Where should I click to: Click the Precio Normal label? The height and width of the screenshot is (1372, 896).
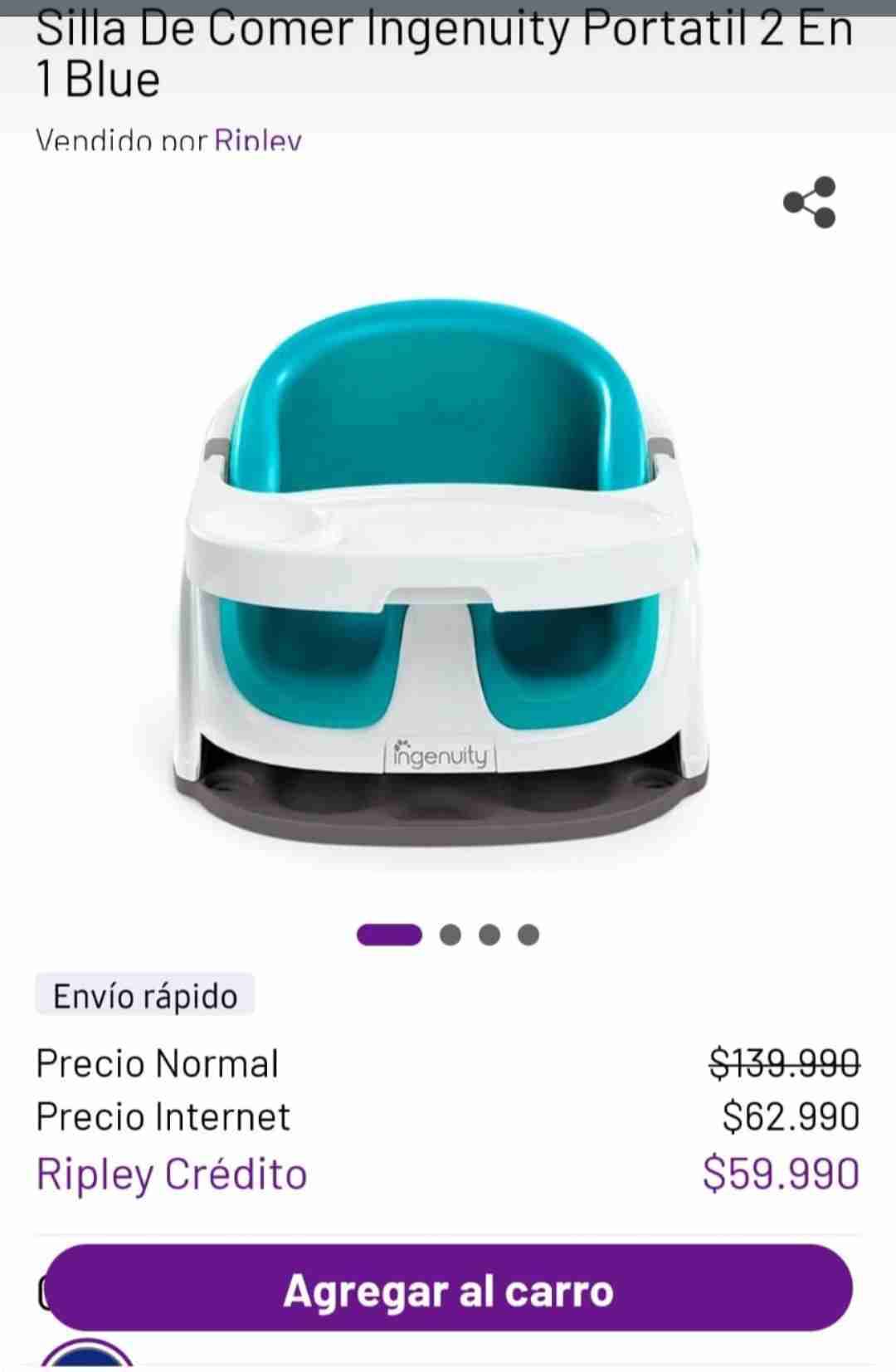tap(158, 1062)
